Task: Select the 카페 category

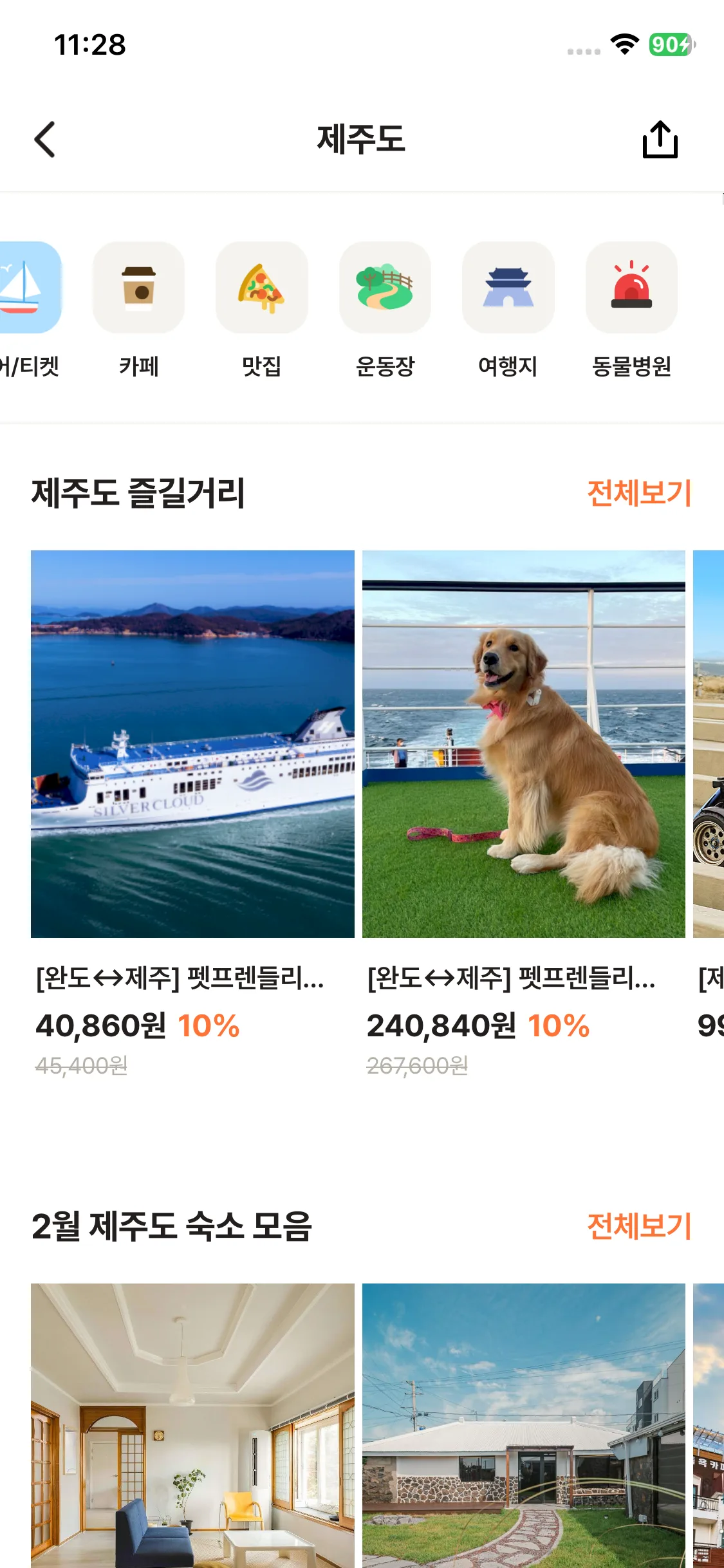Action: [x=138, y=288]
